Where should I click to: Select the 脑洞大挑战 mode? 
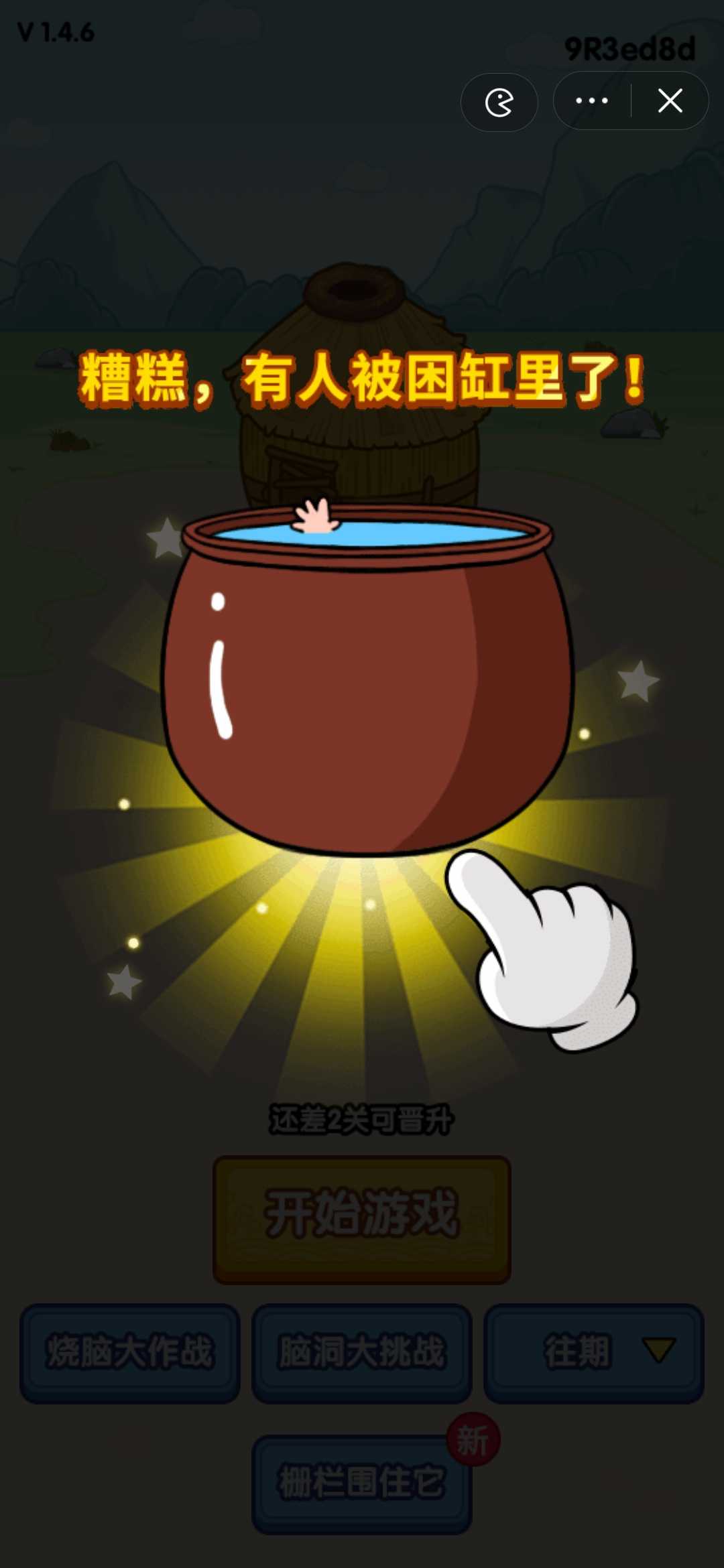click(362, 1352)
